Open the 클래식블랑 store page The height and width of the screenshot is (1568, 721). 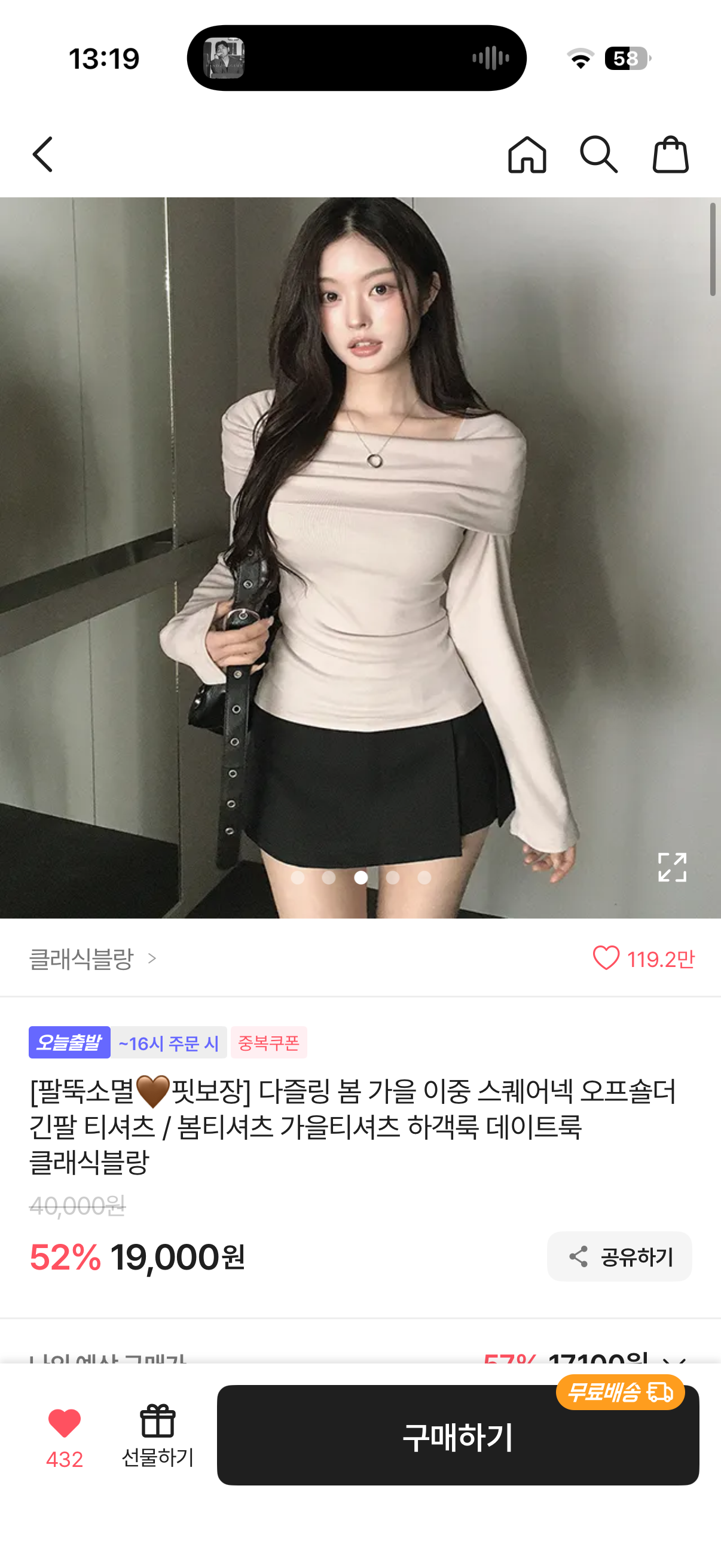93,959
